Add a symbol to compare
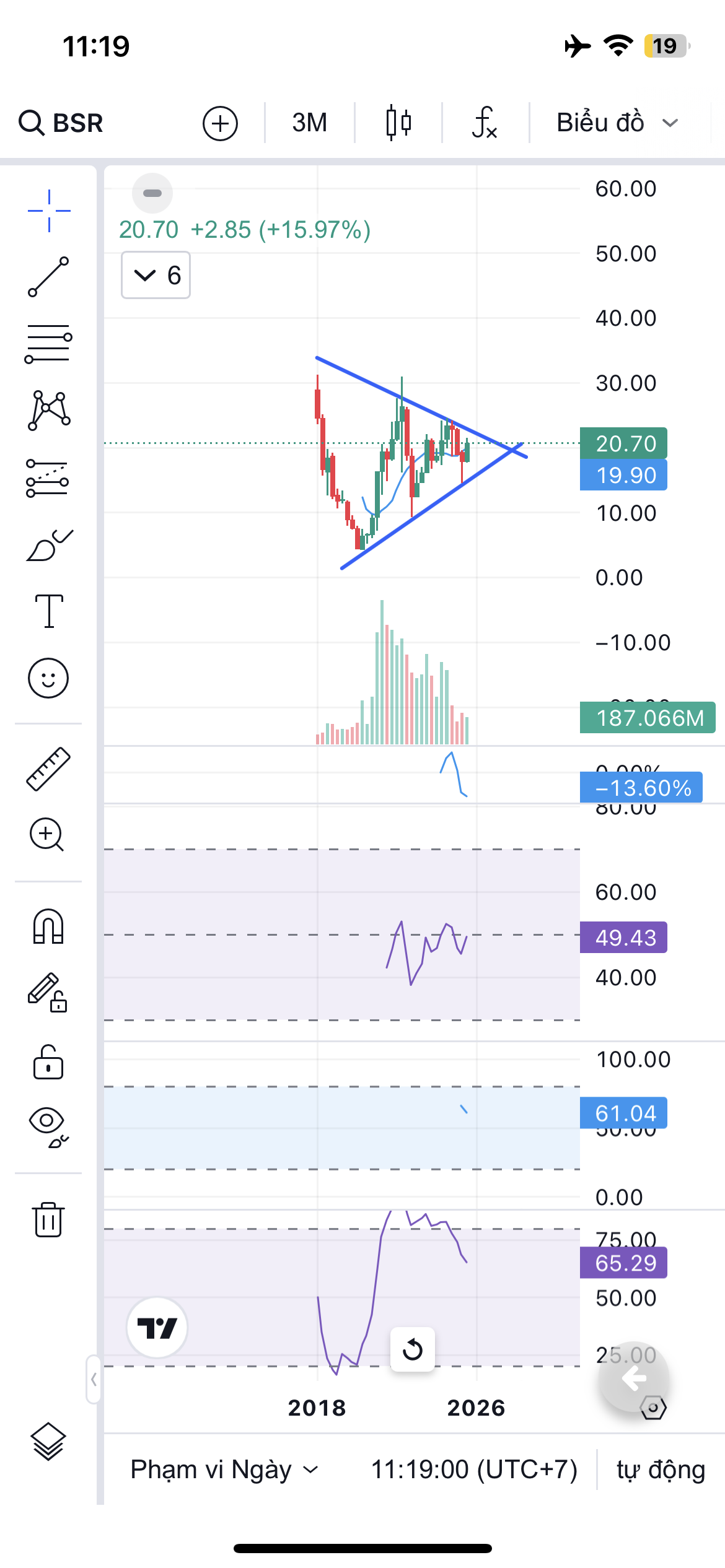The height and width of the screenshot is (1568, 725). click(220, 123)
